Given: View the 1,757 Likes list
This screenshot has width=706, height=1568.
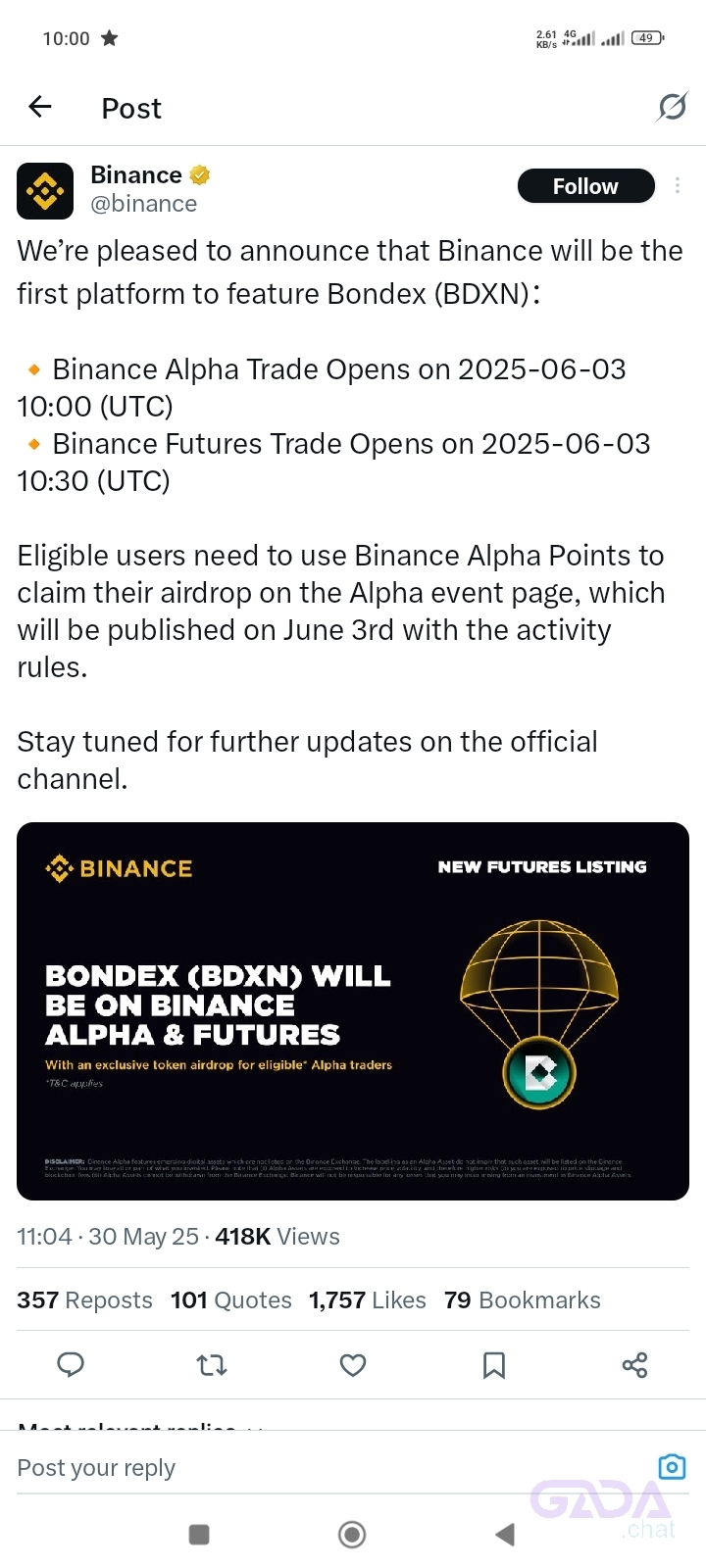Looking at the screenshot, I should click(368, 1300).
